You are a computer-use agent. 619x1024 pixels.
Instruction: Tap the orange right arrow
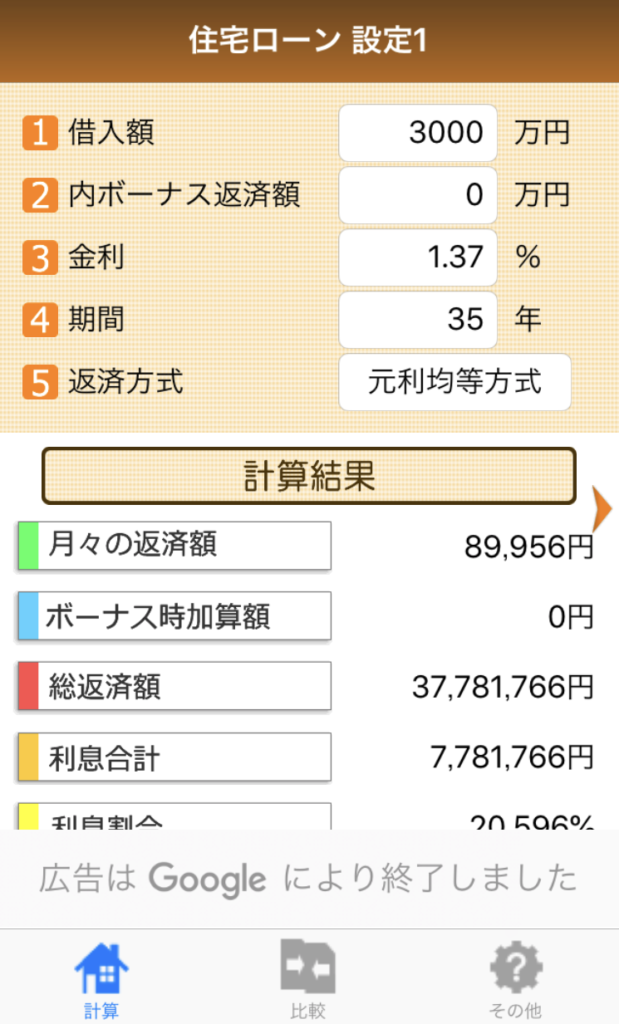(602, 508)
